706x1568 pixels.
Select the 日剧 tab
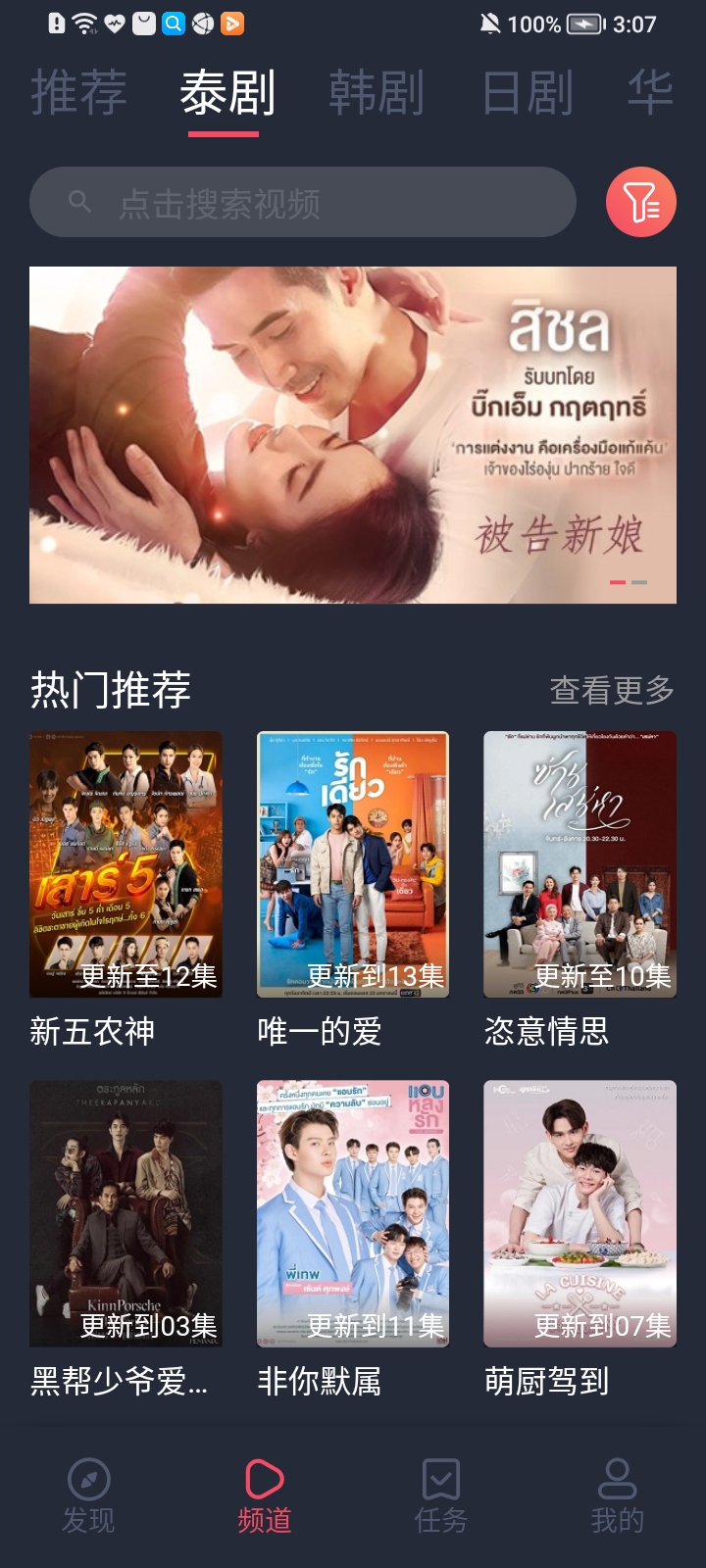(528, 94)
